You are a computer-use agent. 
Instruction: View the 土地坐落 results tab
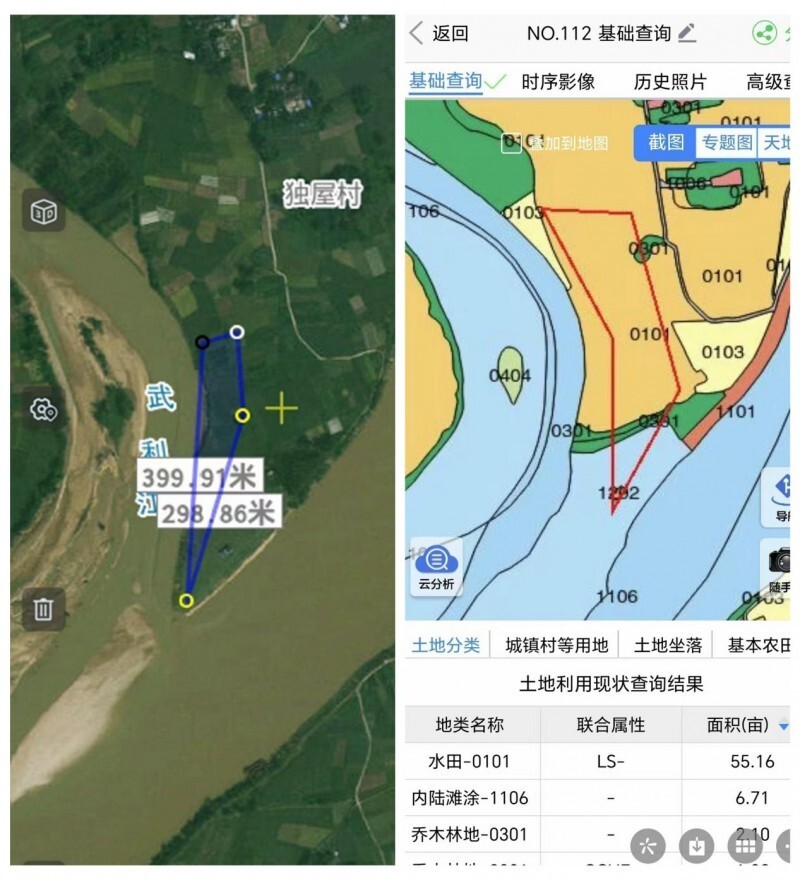click(669, 644)
